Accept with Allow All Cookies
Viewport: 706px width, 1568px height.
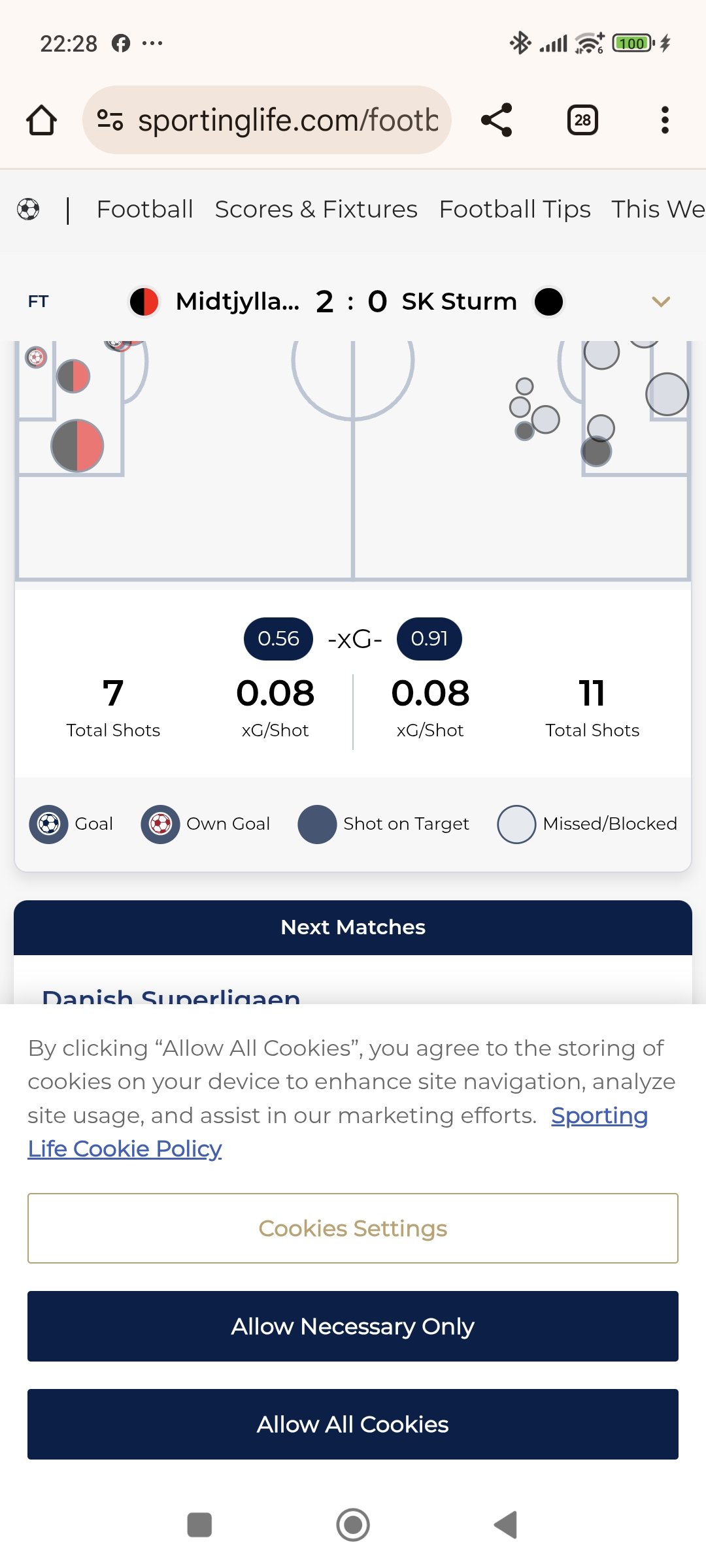pos(353,1424)
